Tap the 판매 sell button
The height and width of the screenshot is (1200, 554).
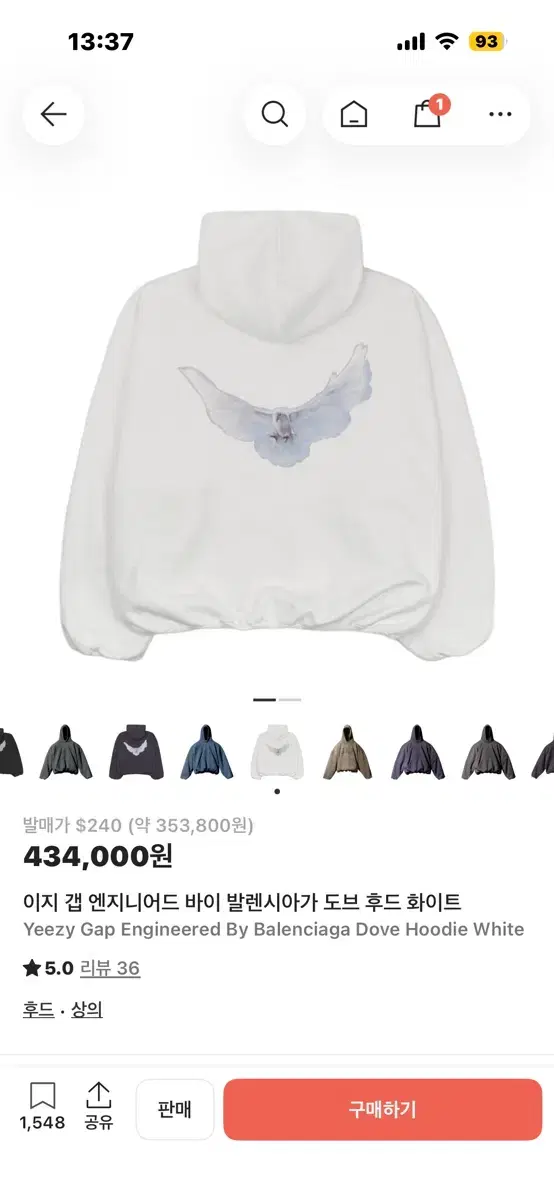coord(174,1109)
